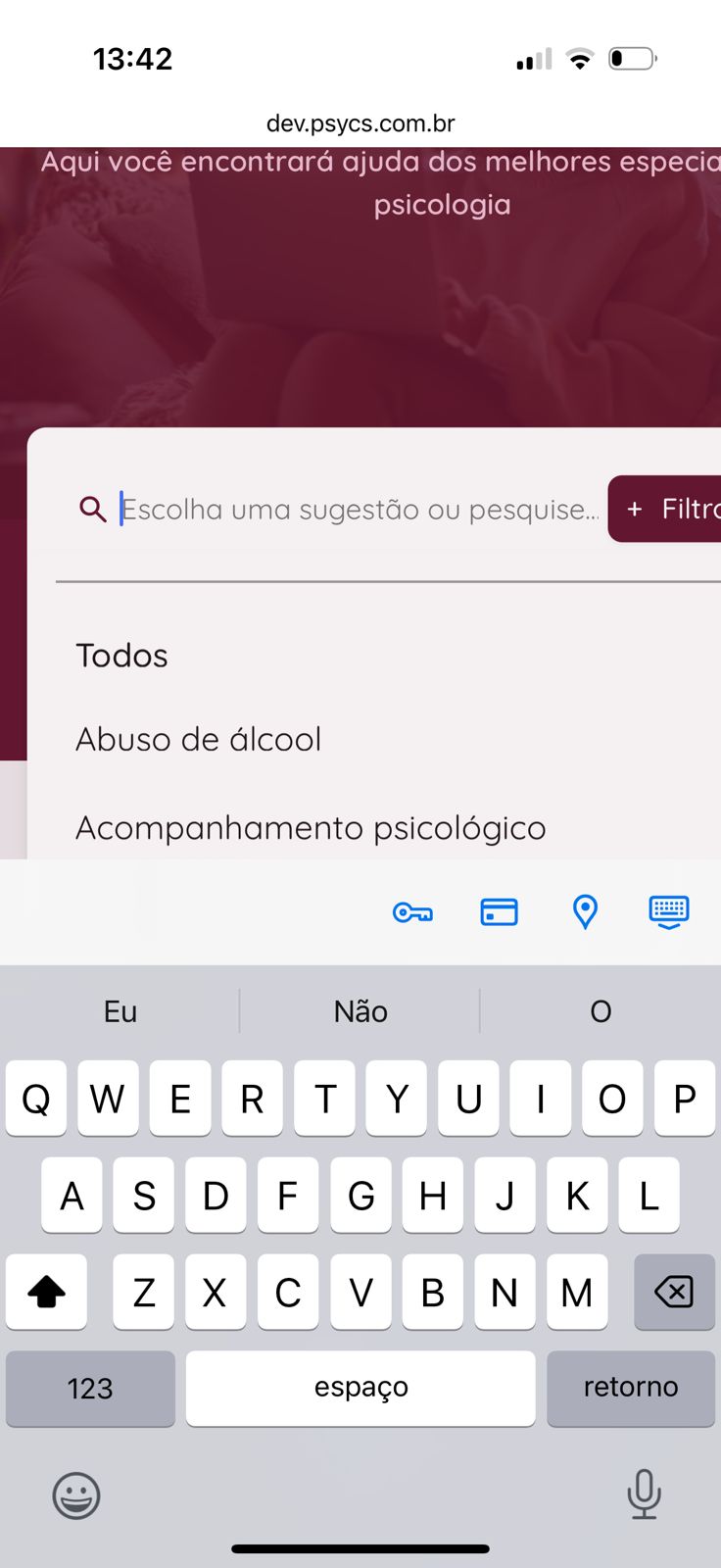Image resolution: width=721 pixels, height=1568 pixels.
Task: Start voice dictation with the microphone
Action: click(x=644, y=1495)
